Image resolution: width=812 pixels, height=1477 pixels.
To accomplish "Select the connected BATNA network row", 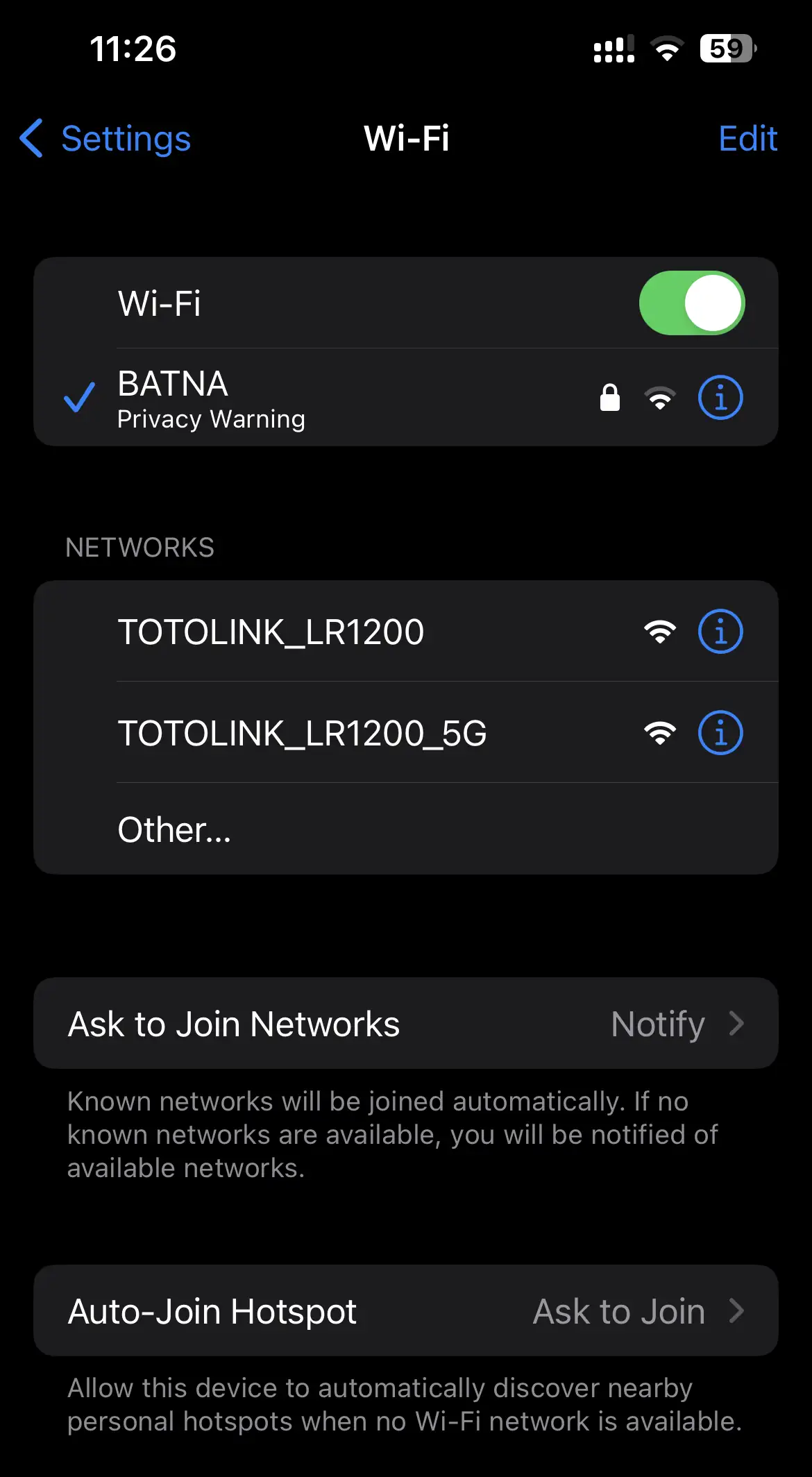I will tap(278, 398).
